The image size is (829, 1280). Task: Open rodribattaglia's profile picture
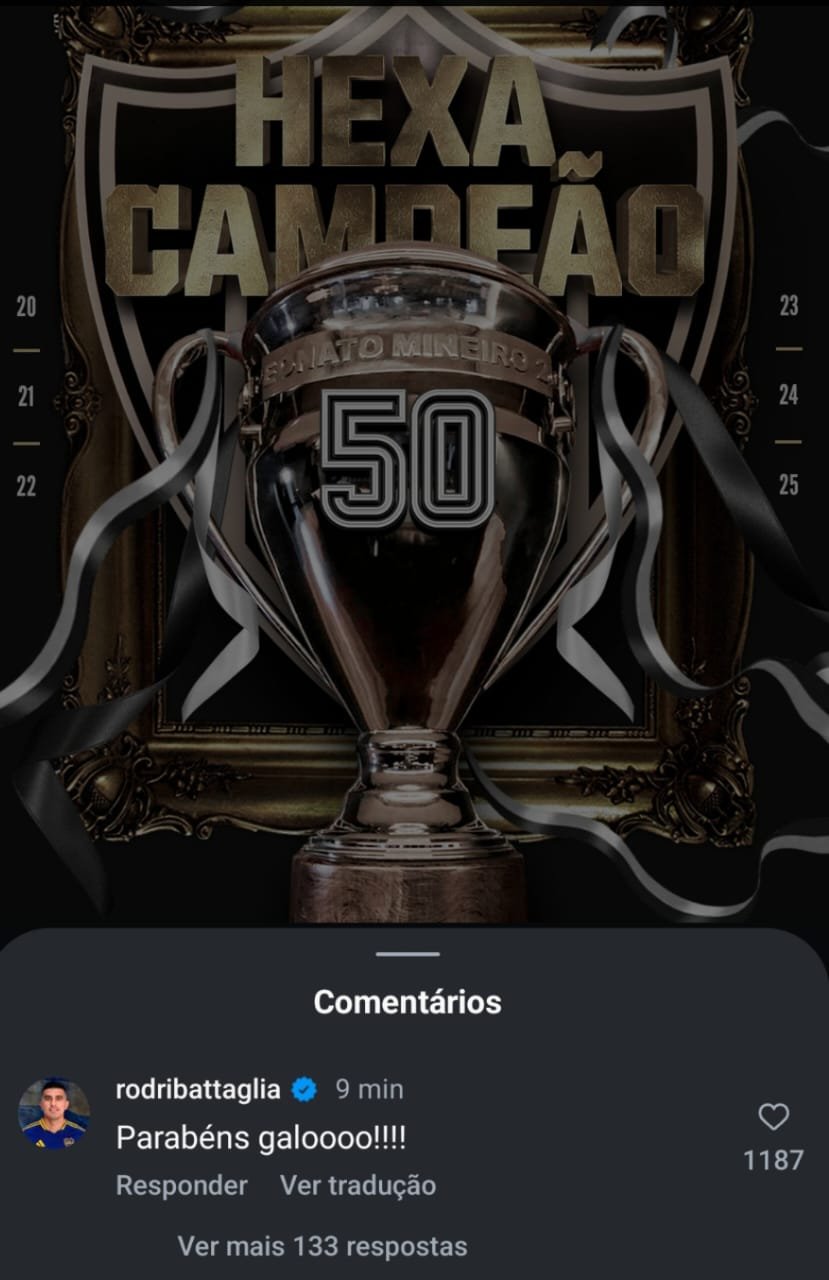pyautogui.click(x=55, y=1114)
